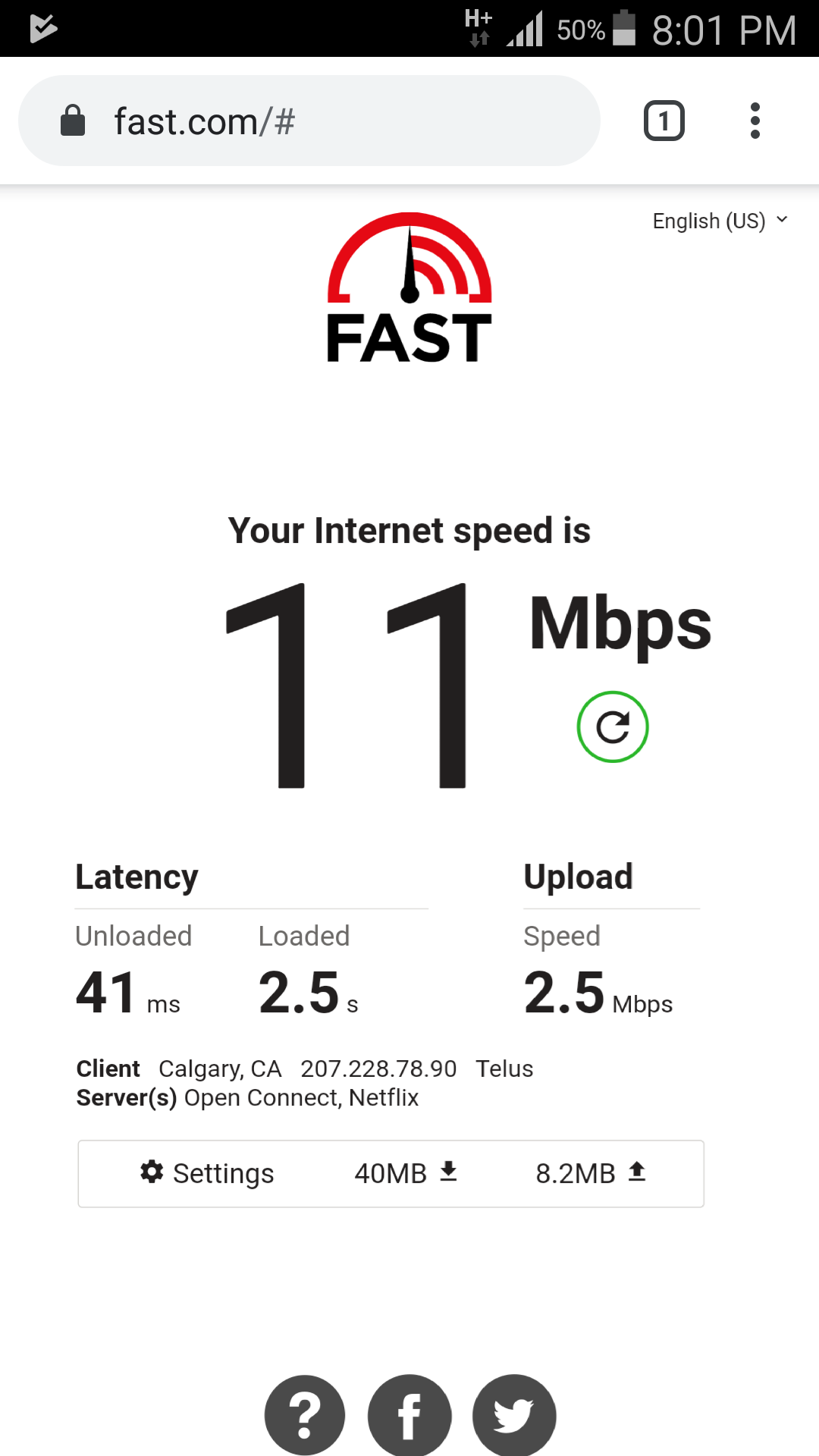Click the Chrome three-dot overflow menu

click(755, 121)
